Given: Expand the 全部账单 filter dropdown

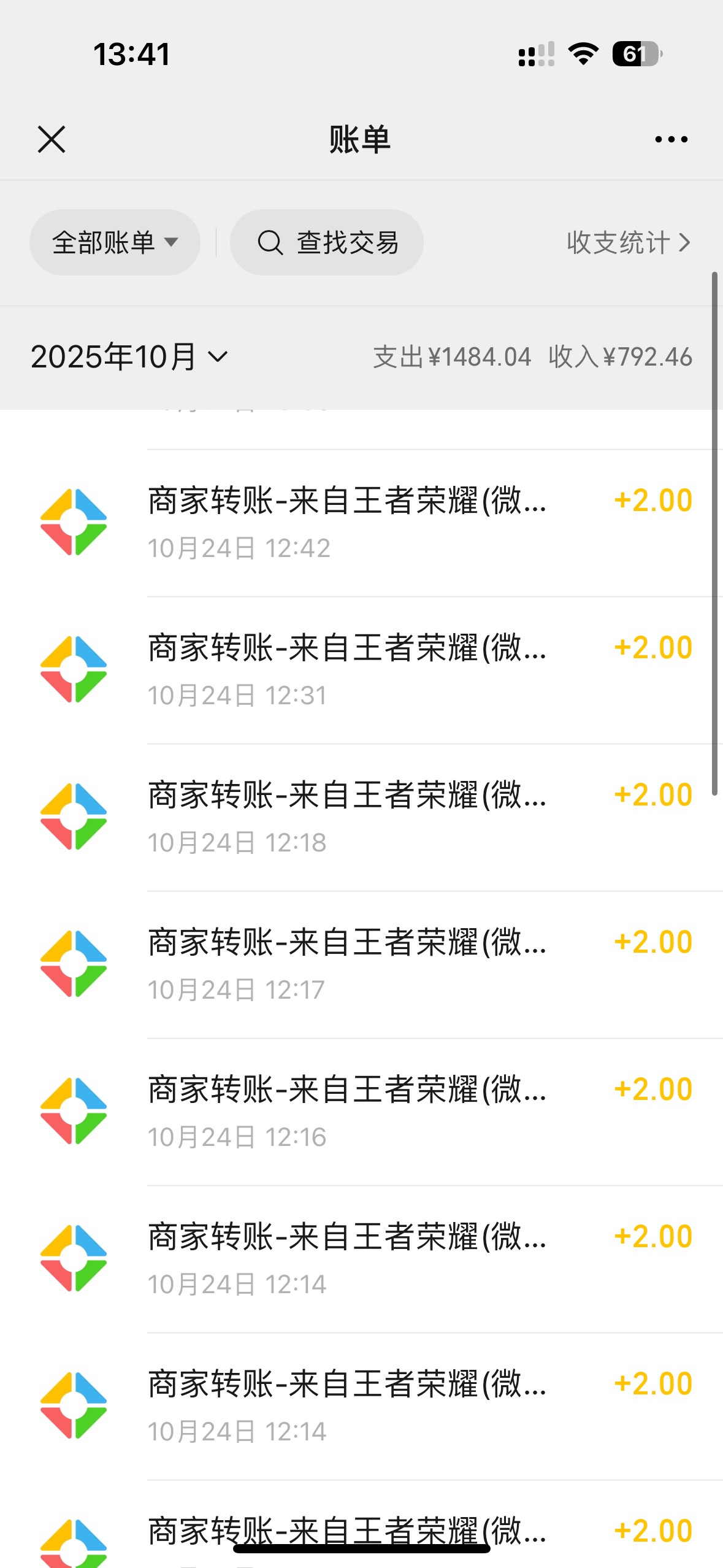Looking at the screenshot, I should [115, 242].
